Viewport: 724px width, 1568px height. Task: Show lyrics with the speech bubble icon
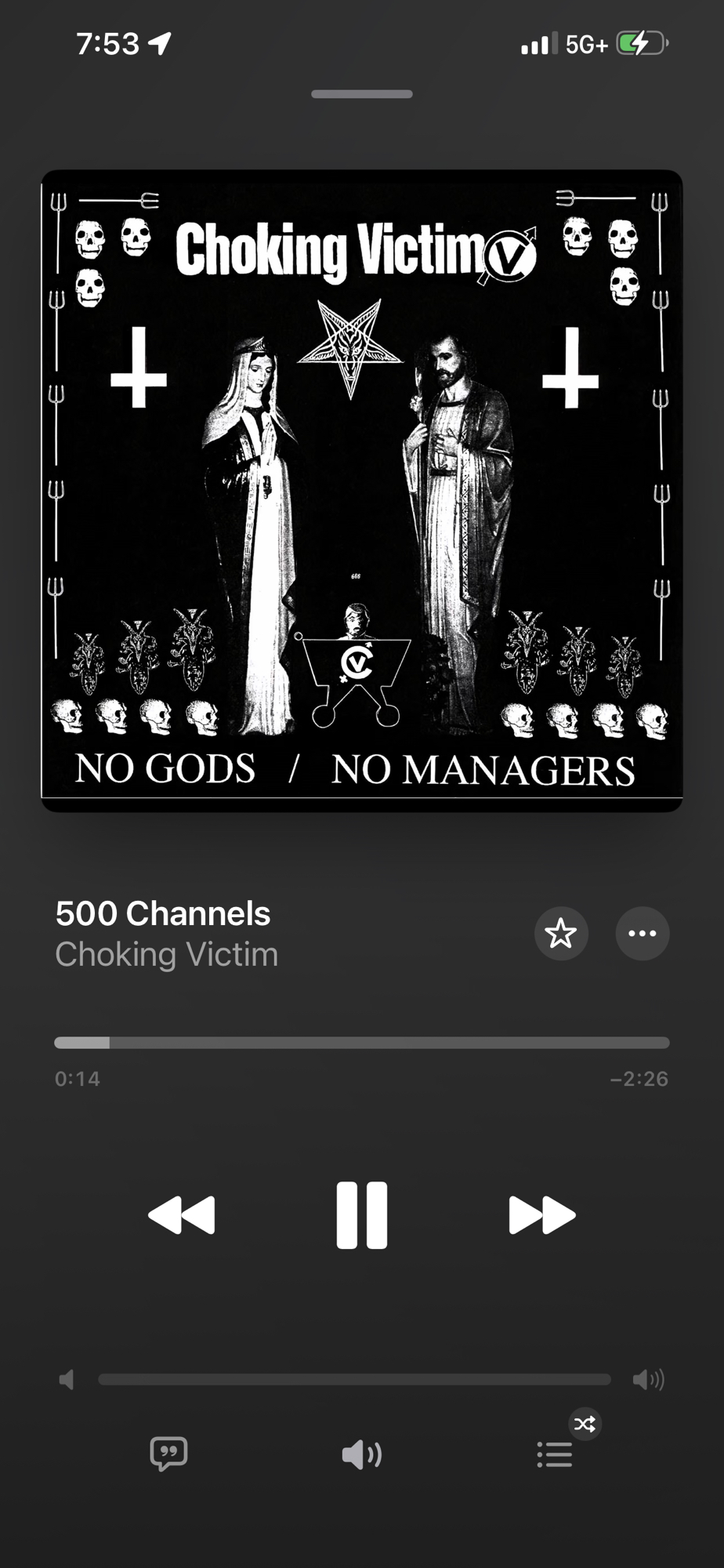168,1454
